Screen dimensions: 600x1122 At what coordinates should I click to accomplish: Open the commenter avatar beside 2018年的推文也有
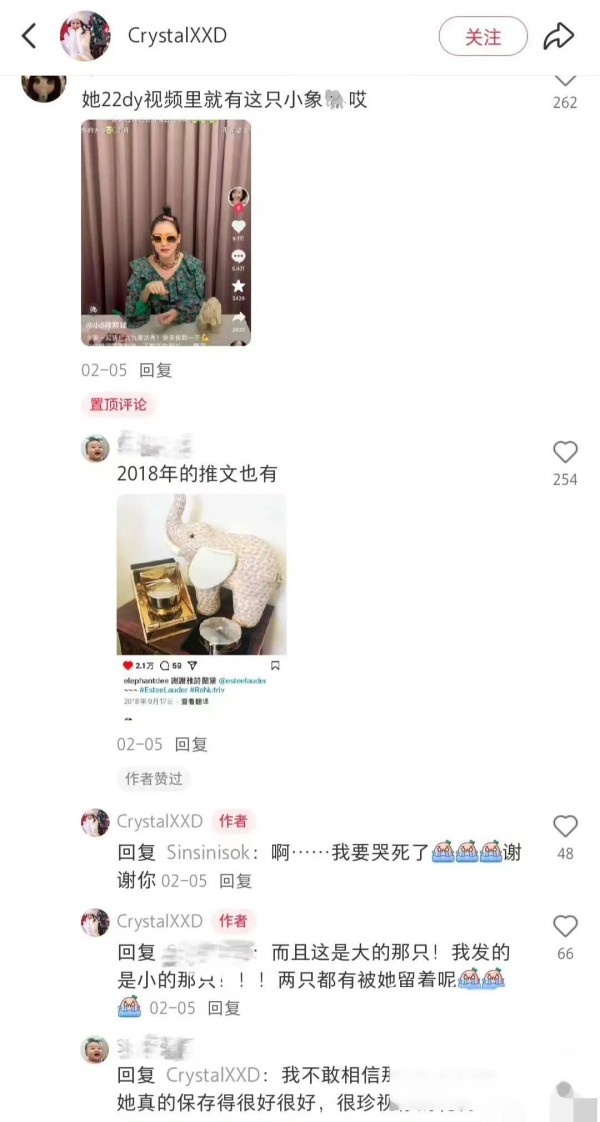[95, 448]
